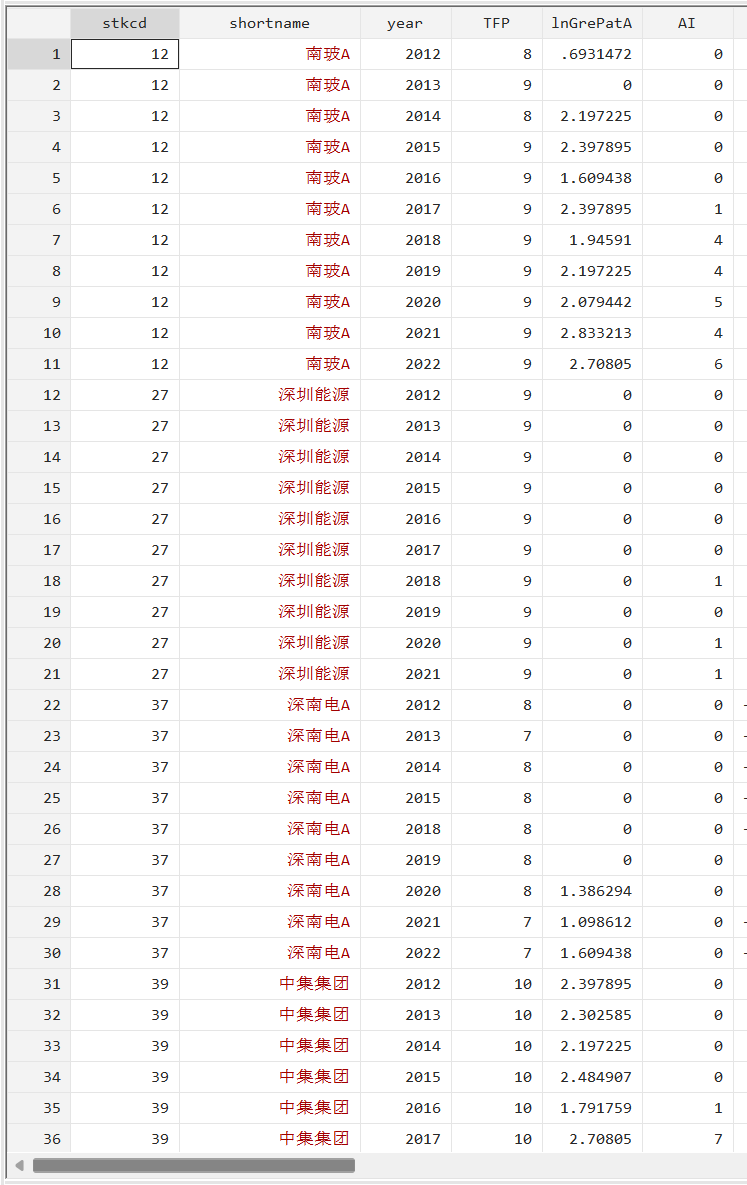Tap the left arrow of horizontal scrollbar
The height and width of the screenshot is (1185, 747).
(x=18, y=1165)
